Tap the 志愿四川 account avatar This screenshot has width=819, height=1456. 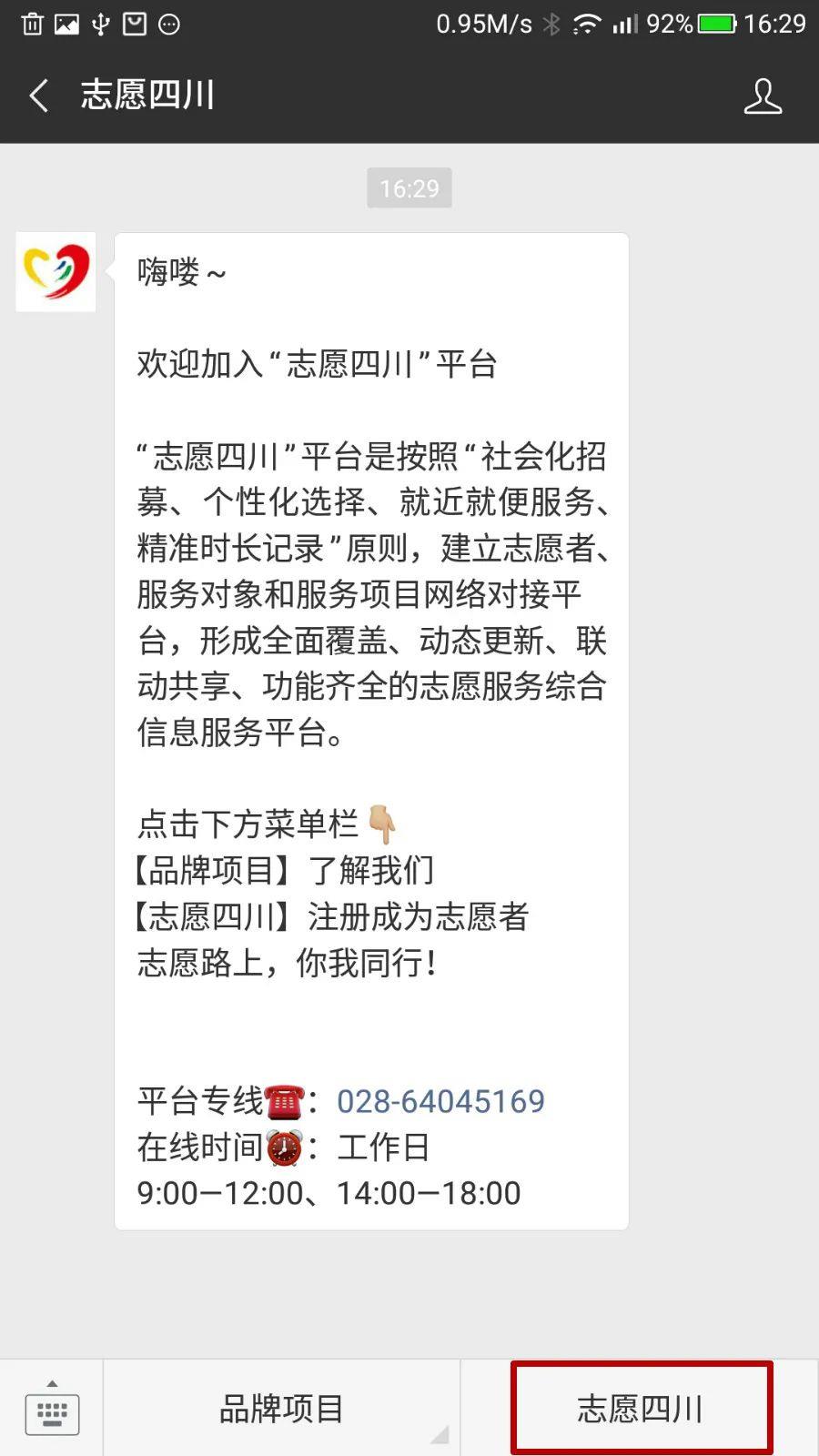(x=56, y=271)
